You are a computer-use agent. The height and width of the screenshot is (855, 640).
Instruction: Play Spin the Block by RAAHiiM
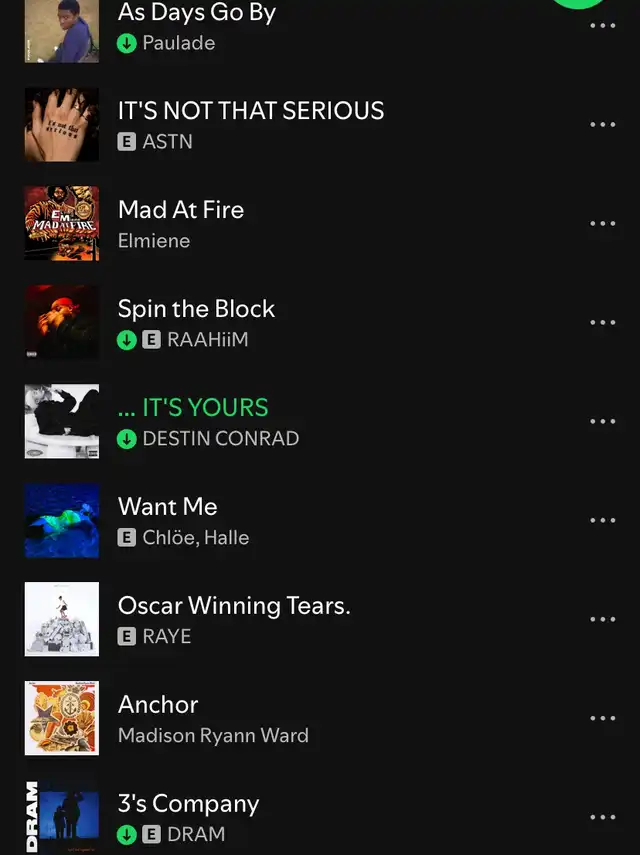point(196,309)
